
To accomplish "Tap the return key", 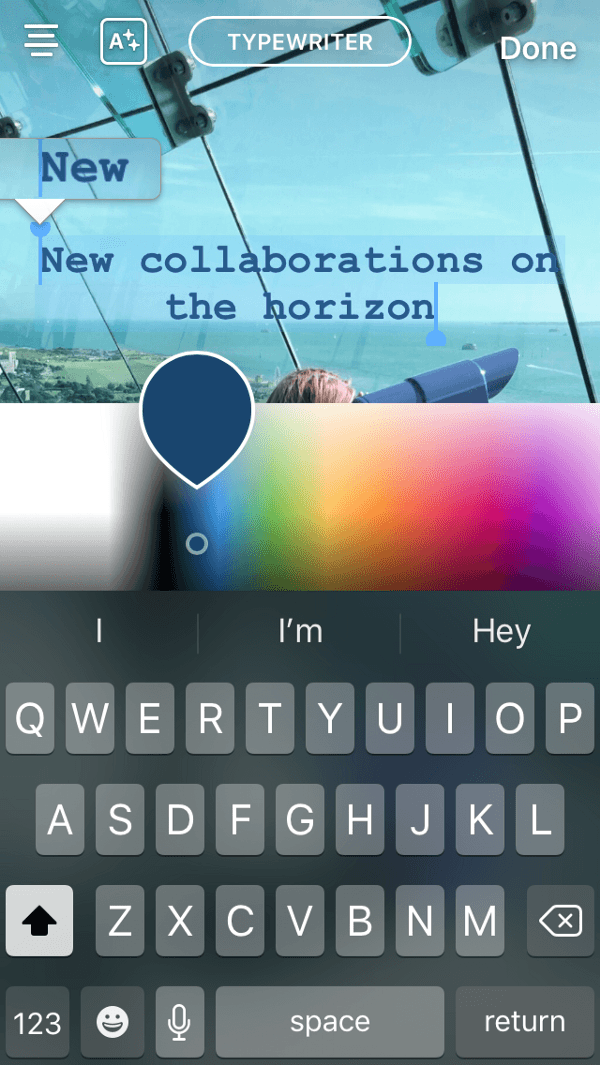I will coord(525,1022).
